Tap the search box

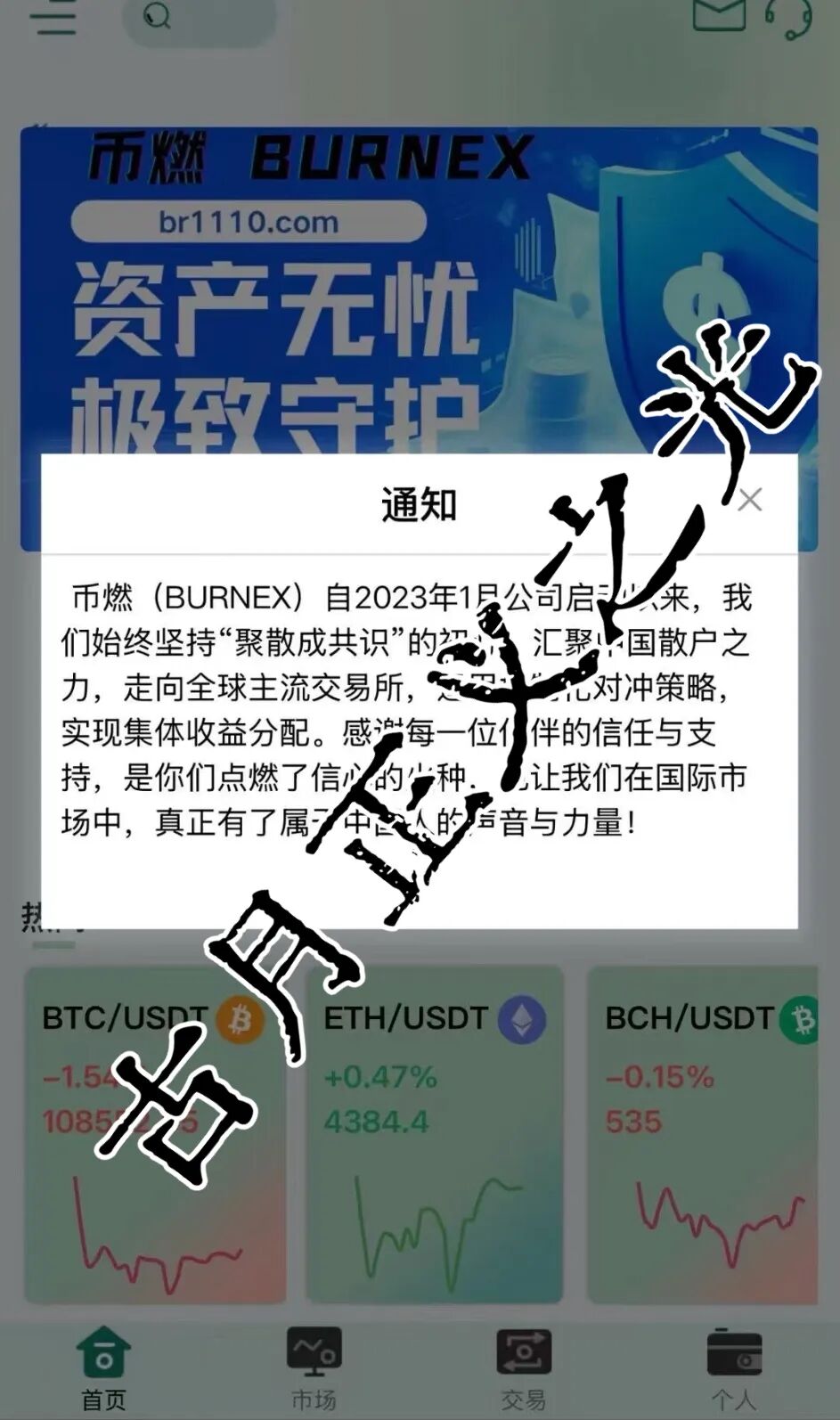[198, 18]
